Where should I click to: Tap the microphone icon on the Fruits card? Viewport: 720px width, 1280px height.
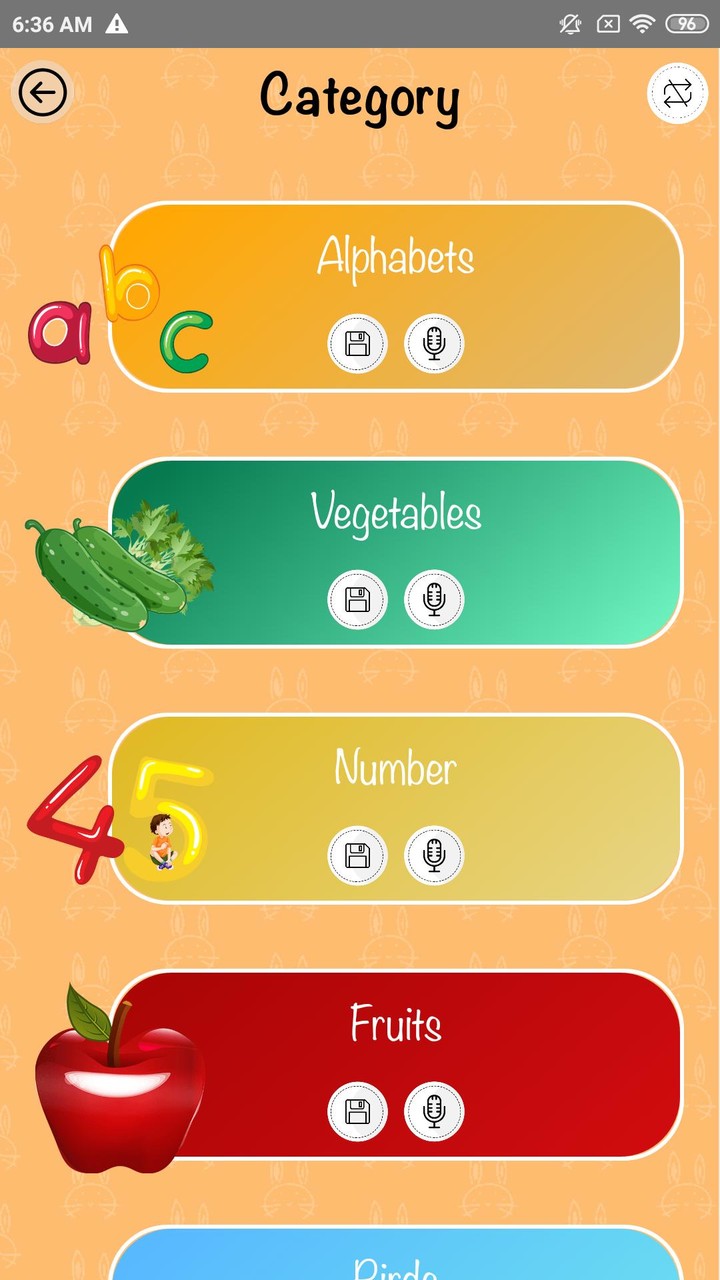(434, 1112)
